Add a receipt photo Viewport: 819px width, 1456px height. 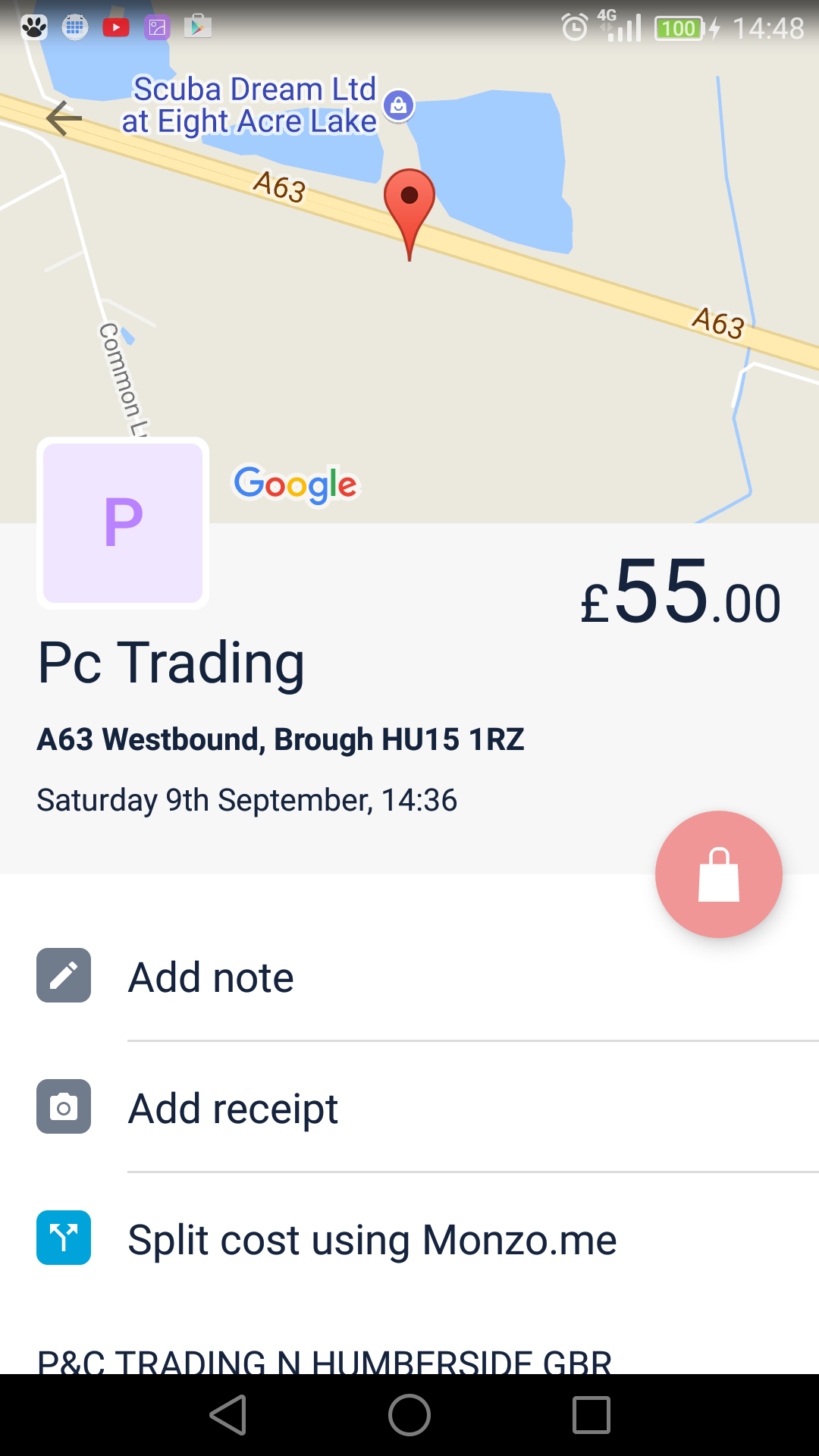click(232, 1108)
